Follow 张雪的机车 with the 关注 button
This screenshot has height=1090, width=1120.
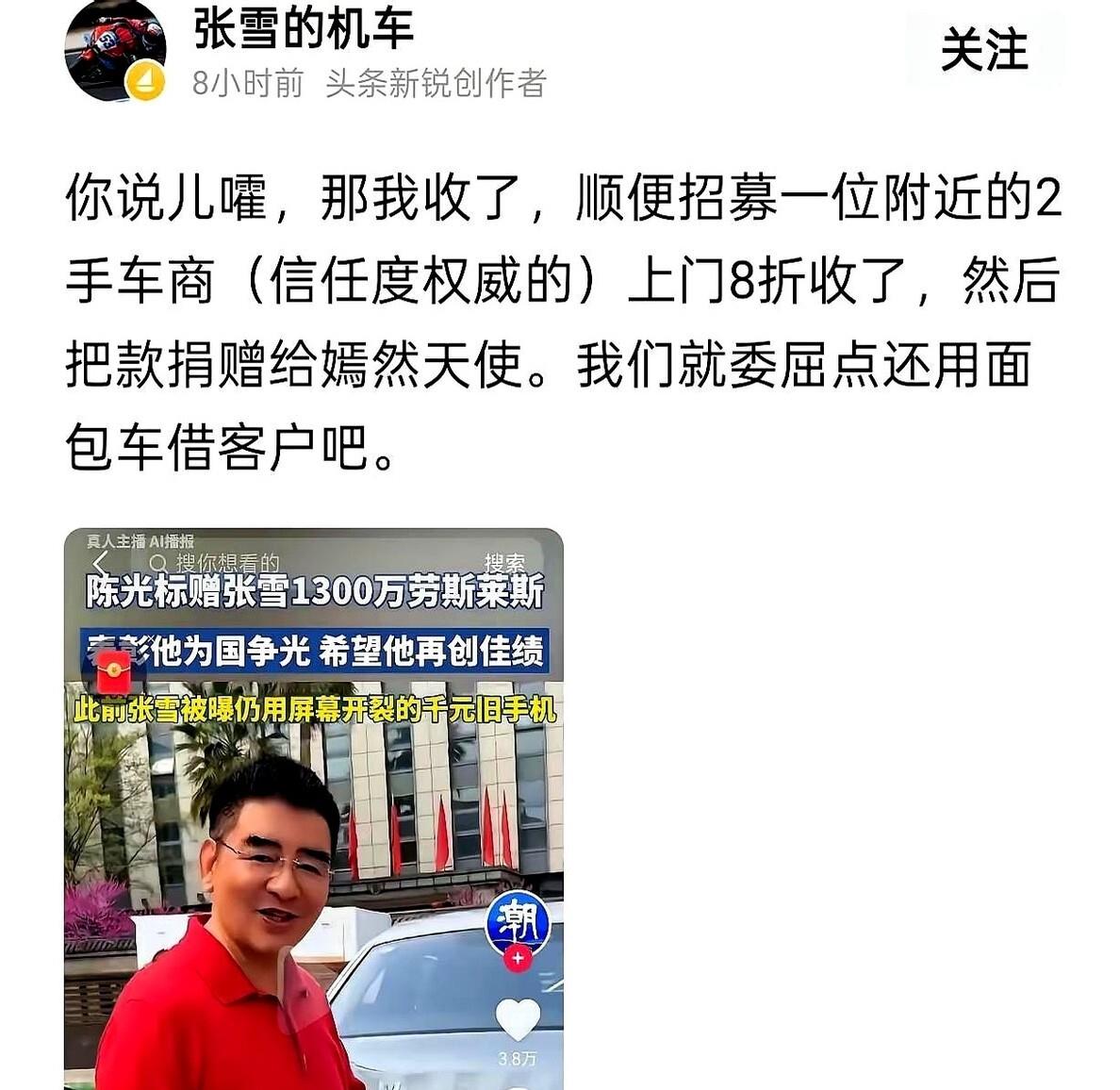[984, 50]
